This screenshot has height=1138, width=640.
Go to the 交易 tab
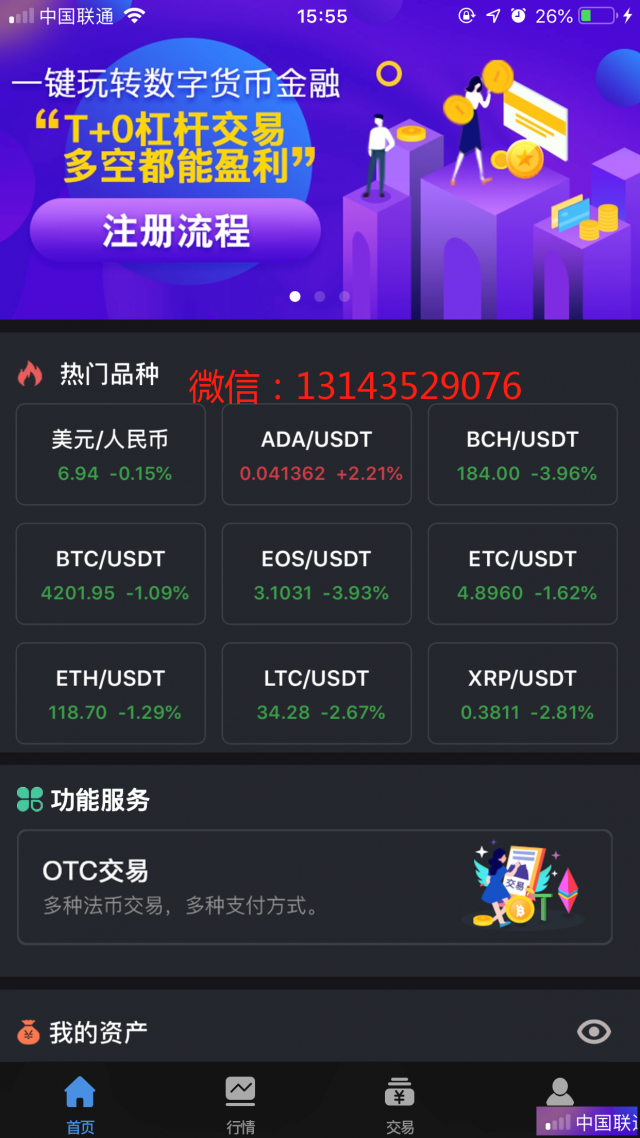click(400, 1103)
